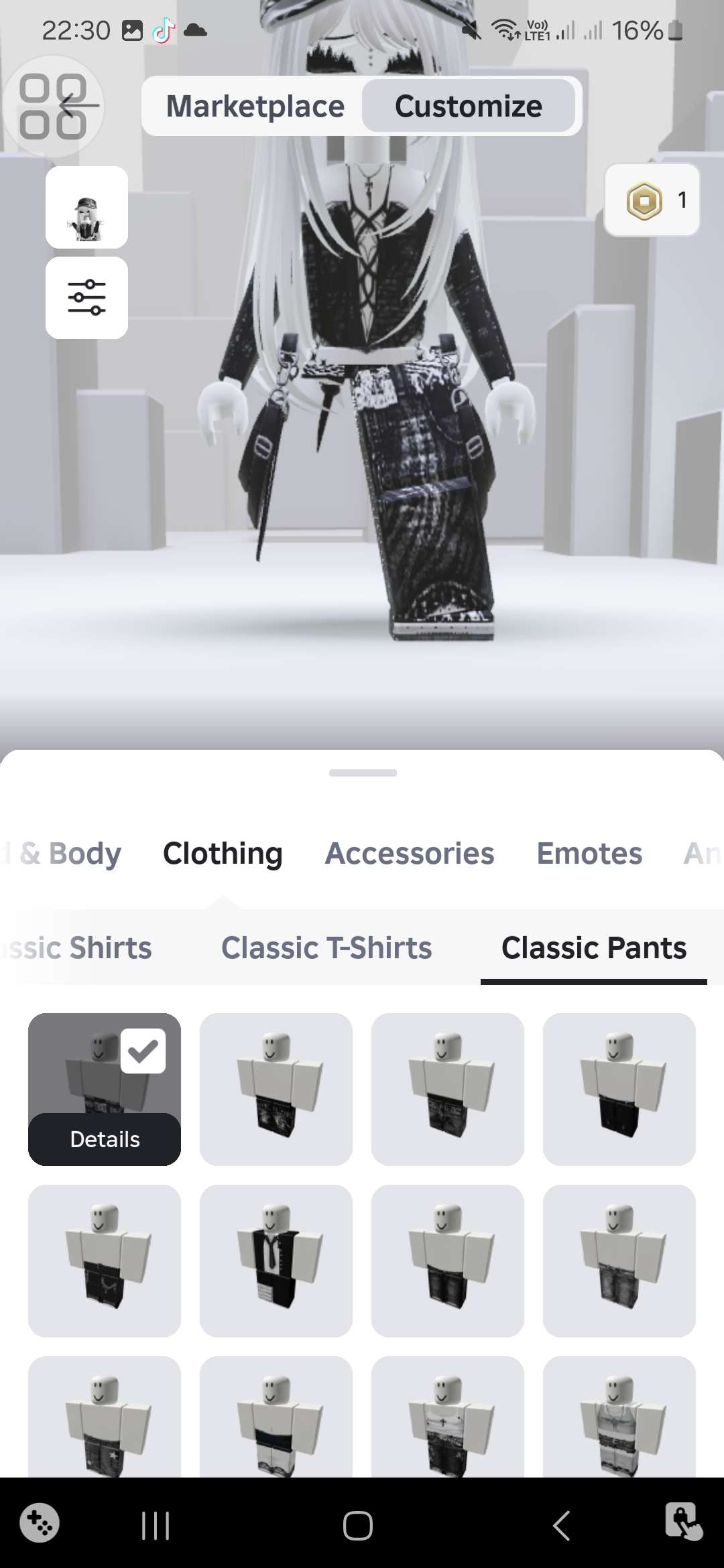
Task: Select the Clothing category
Action: pos(223,854)
